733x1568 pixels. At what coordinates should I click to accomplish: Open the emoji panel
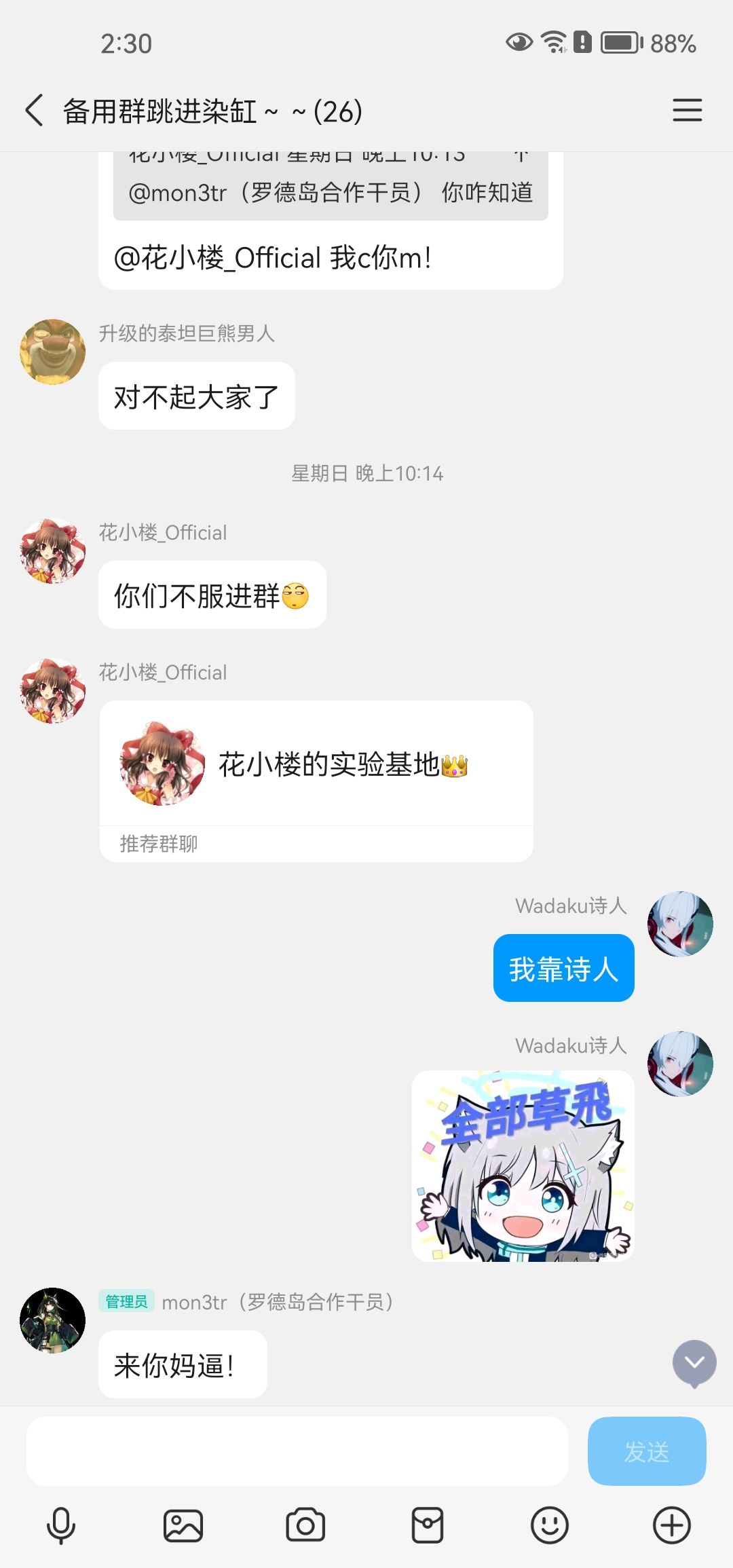(x=549, y=1526)
